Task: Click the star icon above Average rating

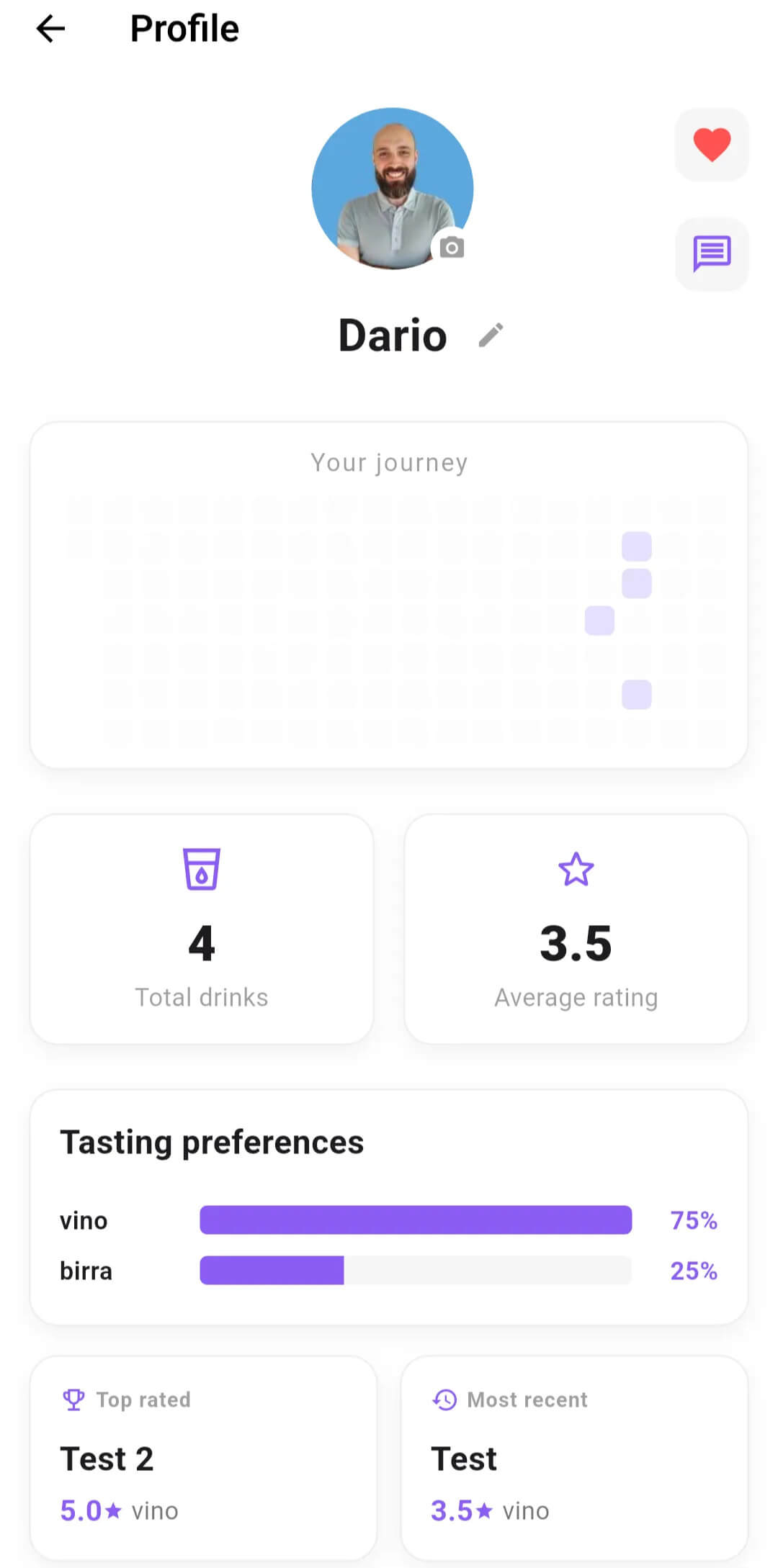Action: [x=576, y=869]
